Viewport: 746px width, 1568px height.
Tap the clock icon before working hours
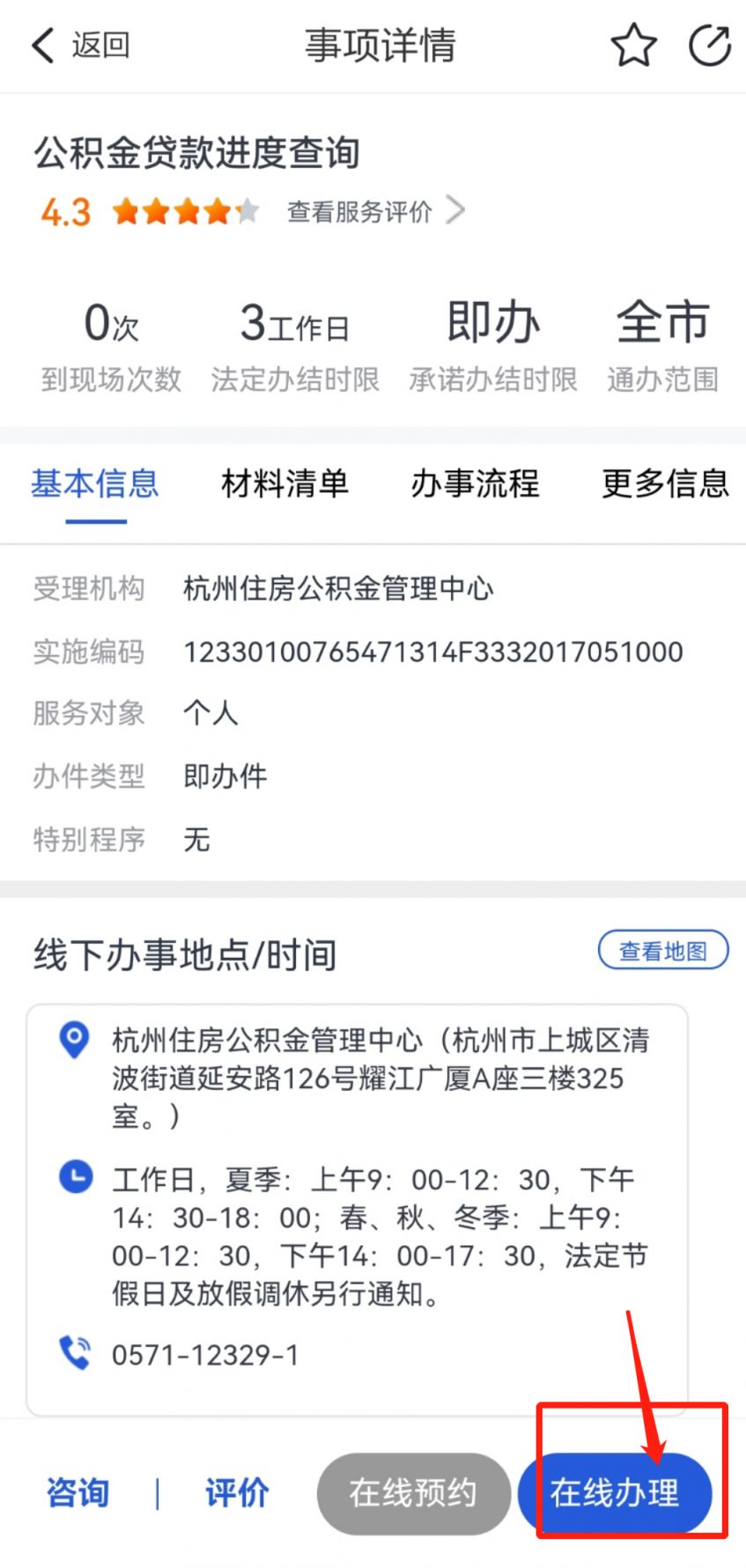(76, 1177)
